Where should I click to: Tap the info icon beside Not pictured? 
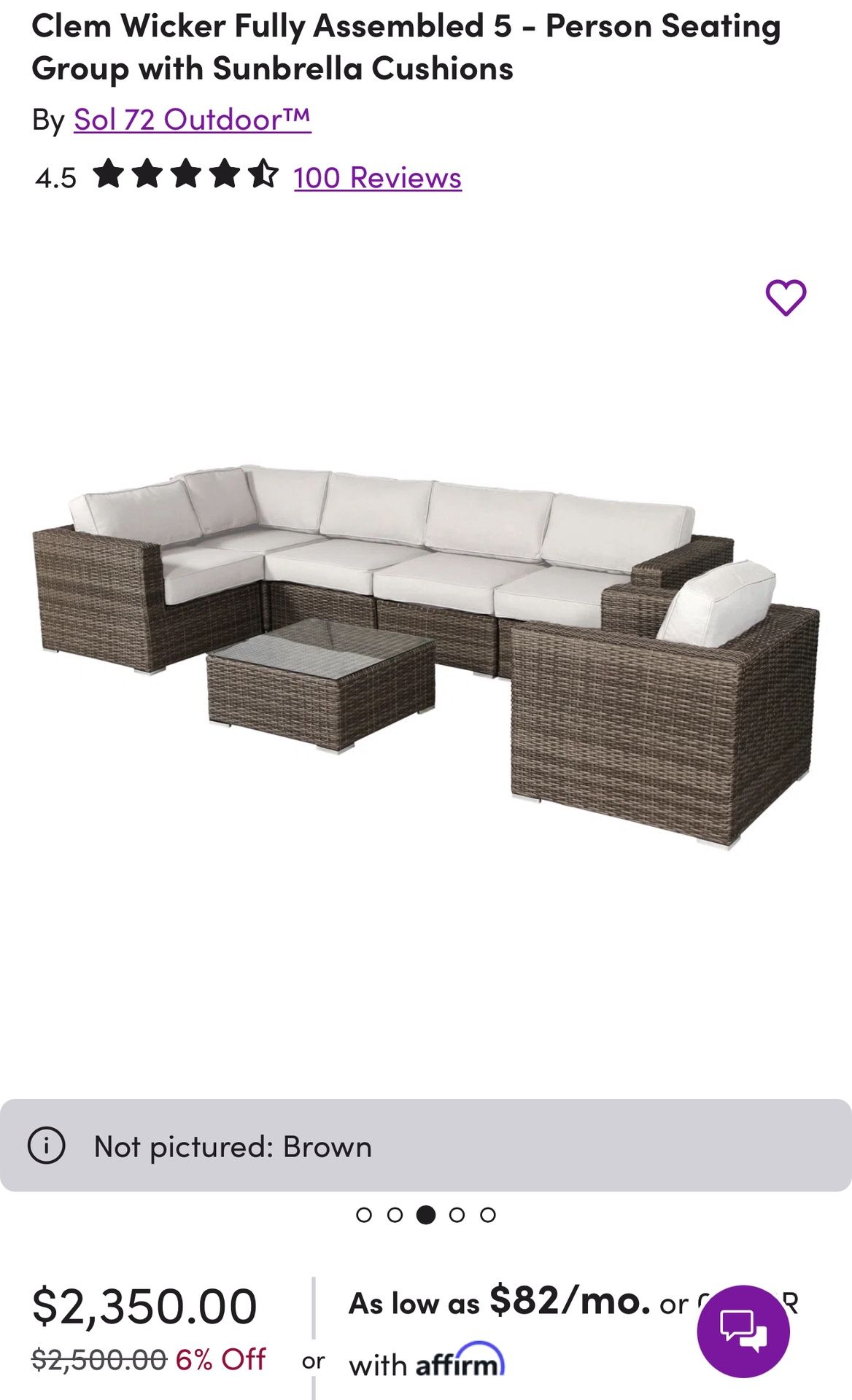coord(47,1146)
